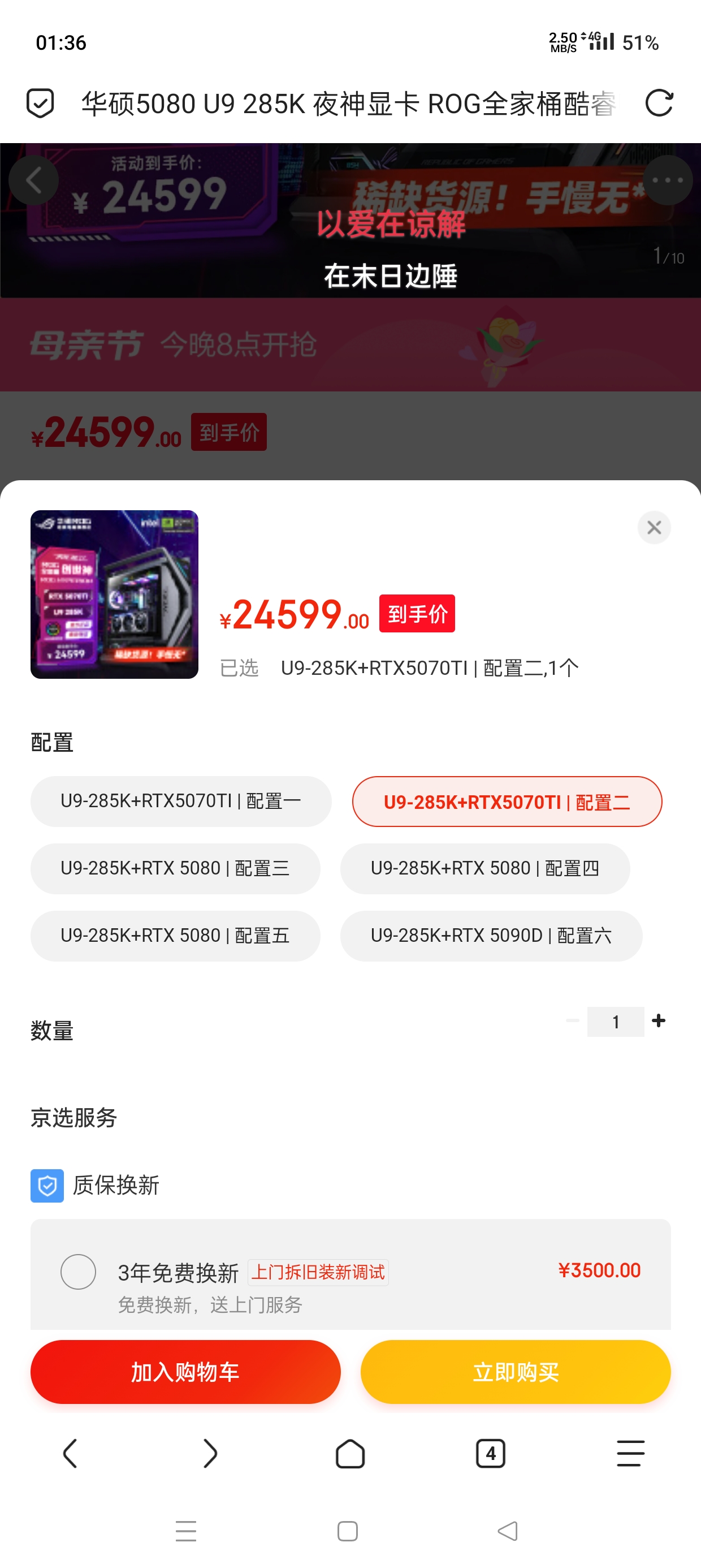Image resolution: width=701 pixels, height=1568 pixels.
Task: Tap 加入购物车 to add to cart
Action: [x=185, y=1372]
